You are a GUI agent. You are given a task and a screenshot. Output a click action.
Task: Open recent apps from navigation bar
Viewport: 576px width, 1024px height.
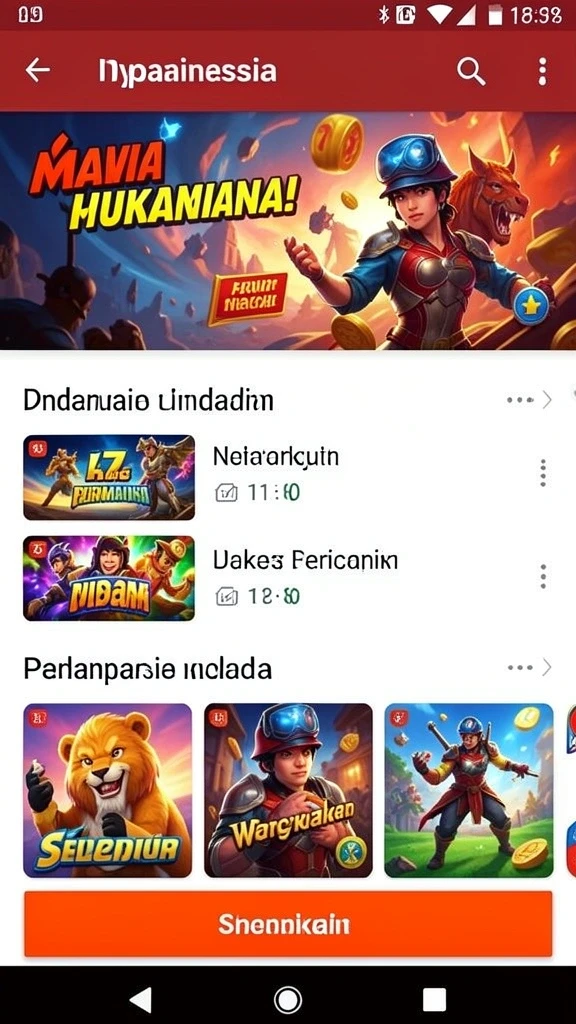point(434,999)
